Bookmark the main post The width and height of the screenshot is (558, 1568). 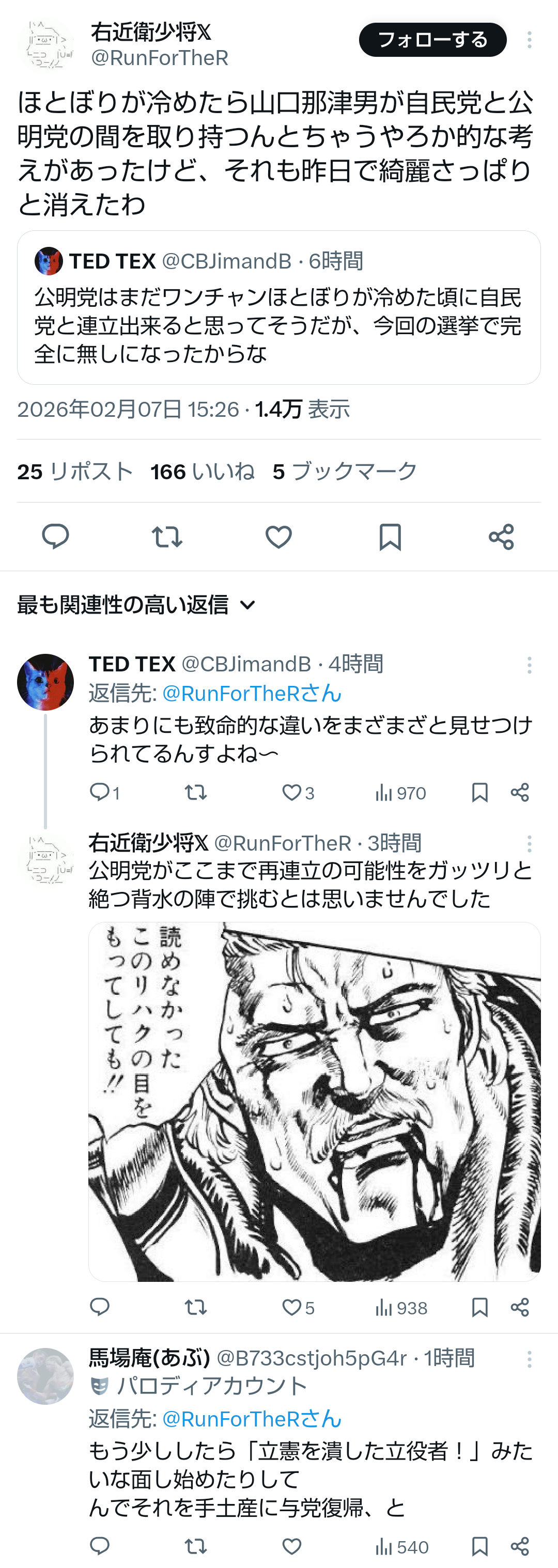click(x=390, y=537)
